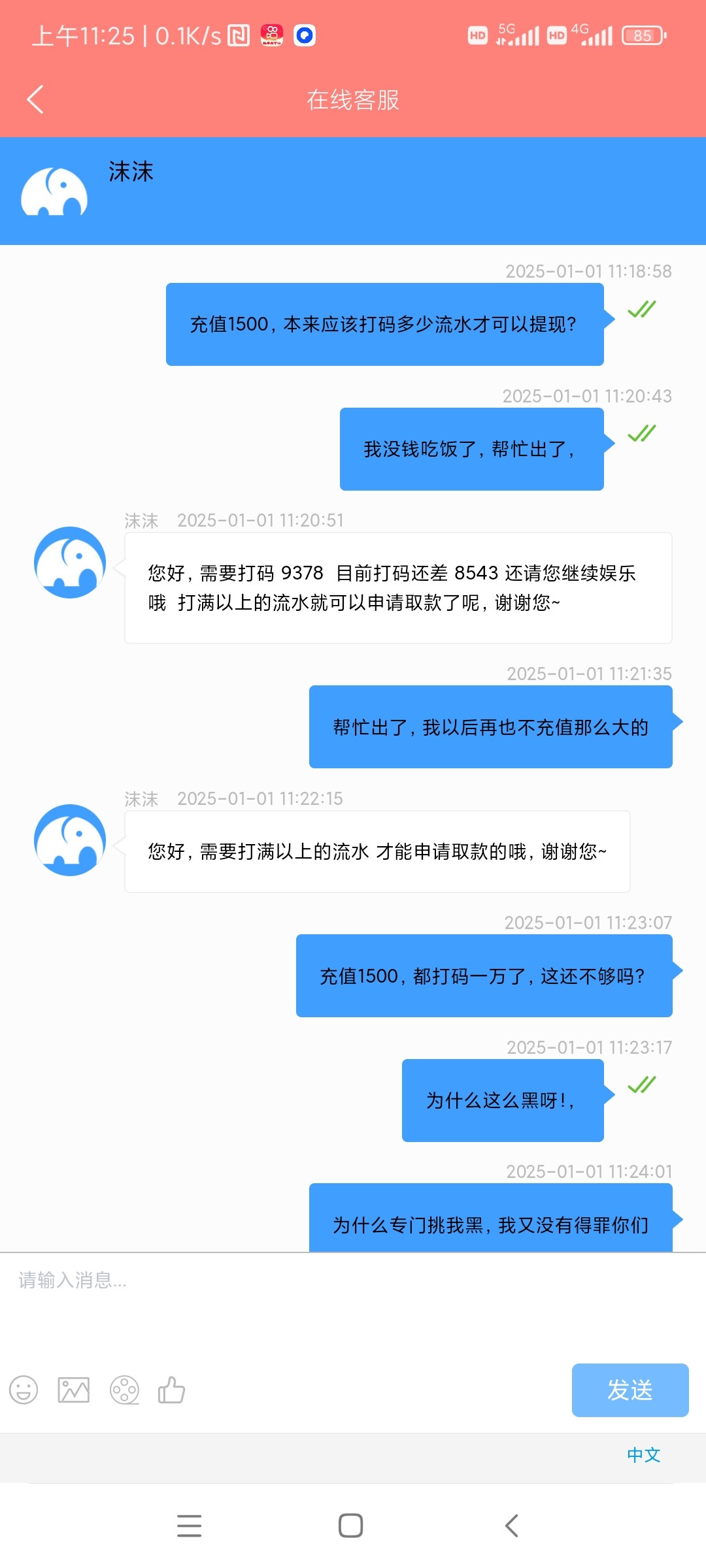Tap the recent apps menu button
This screenshot has width=706, height=1568.
click(189, 1525)
